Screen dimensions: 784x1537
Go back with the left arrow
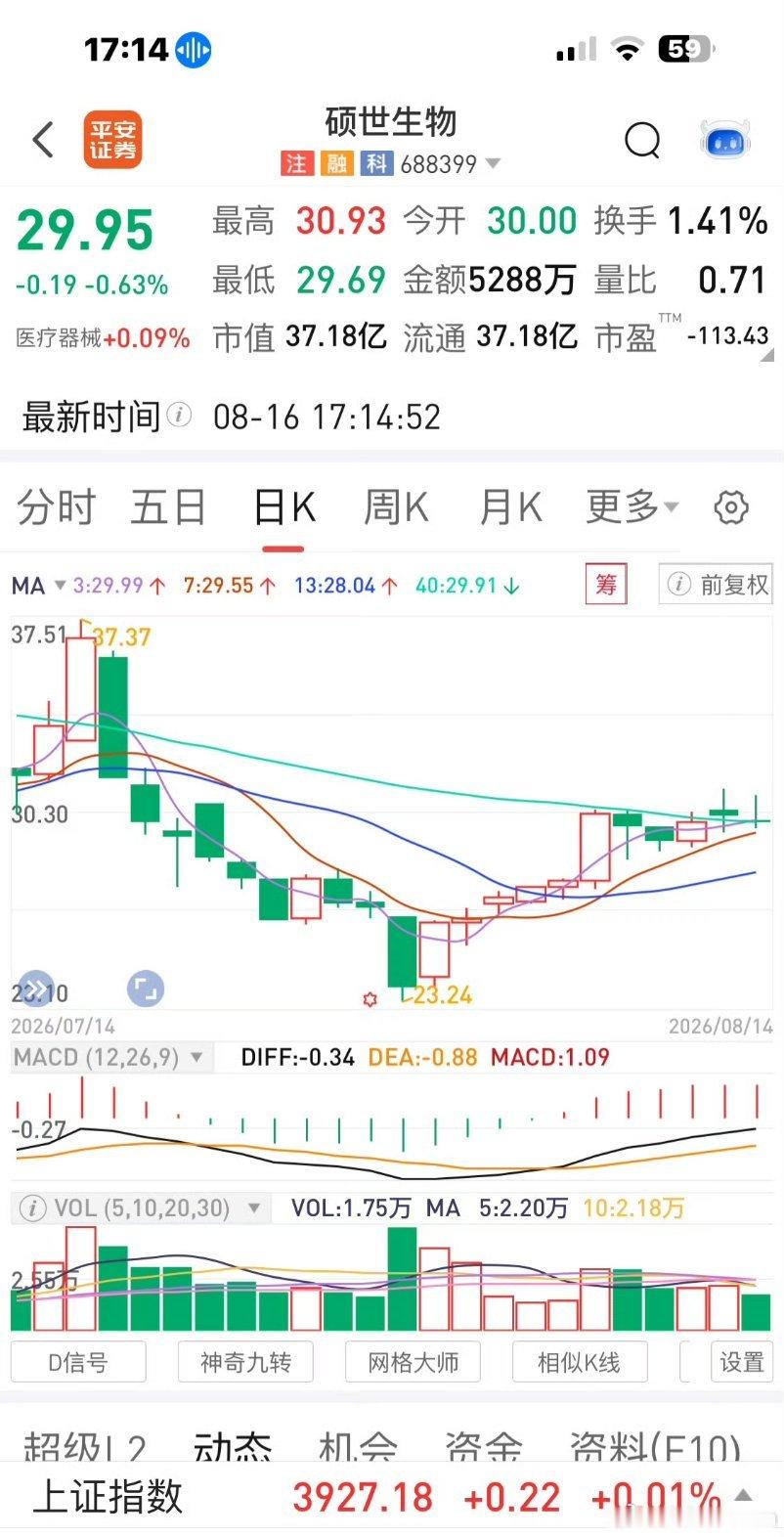42,141
